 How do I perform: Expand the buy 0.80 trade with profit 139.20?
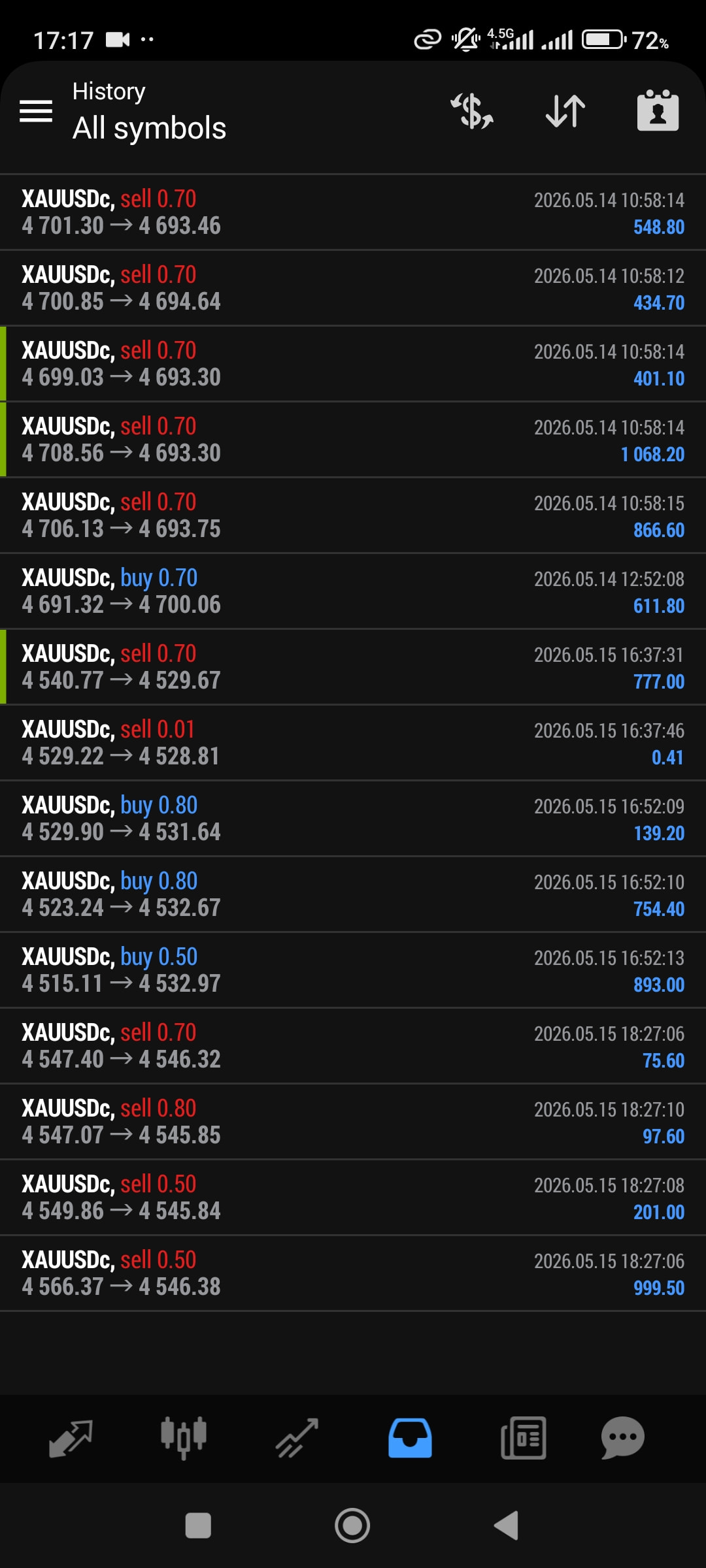tap(353, 819)
